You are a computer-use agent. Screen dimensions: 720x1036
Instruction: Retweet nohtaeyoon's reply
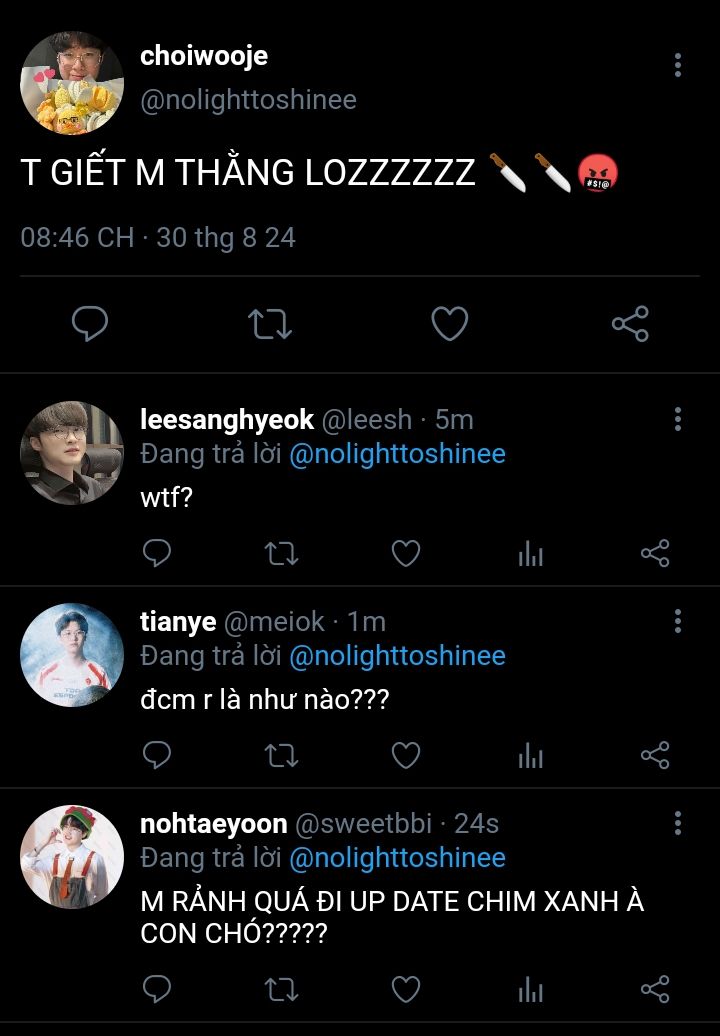tap(282, 990)
